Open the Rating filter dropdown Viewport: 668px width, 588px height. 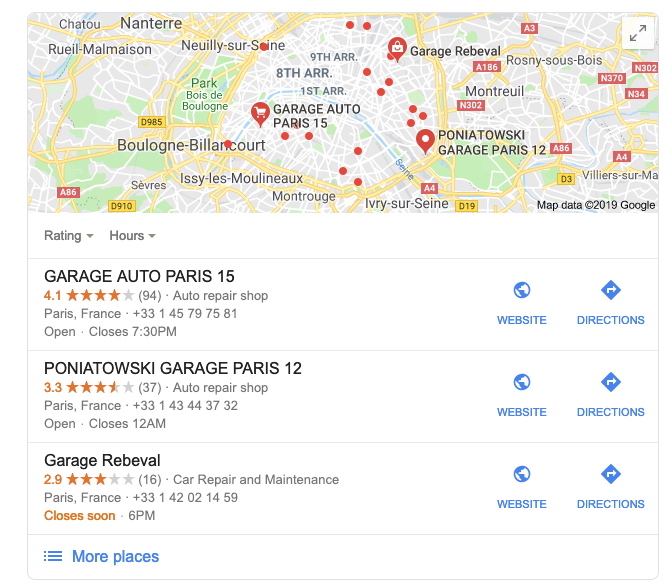(x=68, y=236)
